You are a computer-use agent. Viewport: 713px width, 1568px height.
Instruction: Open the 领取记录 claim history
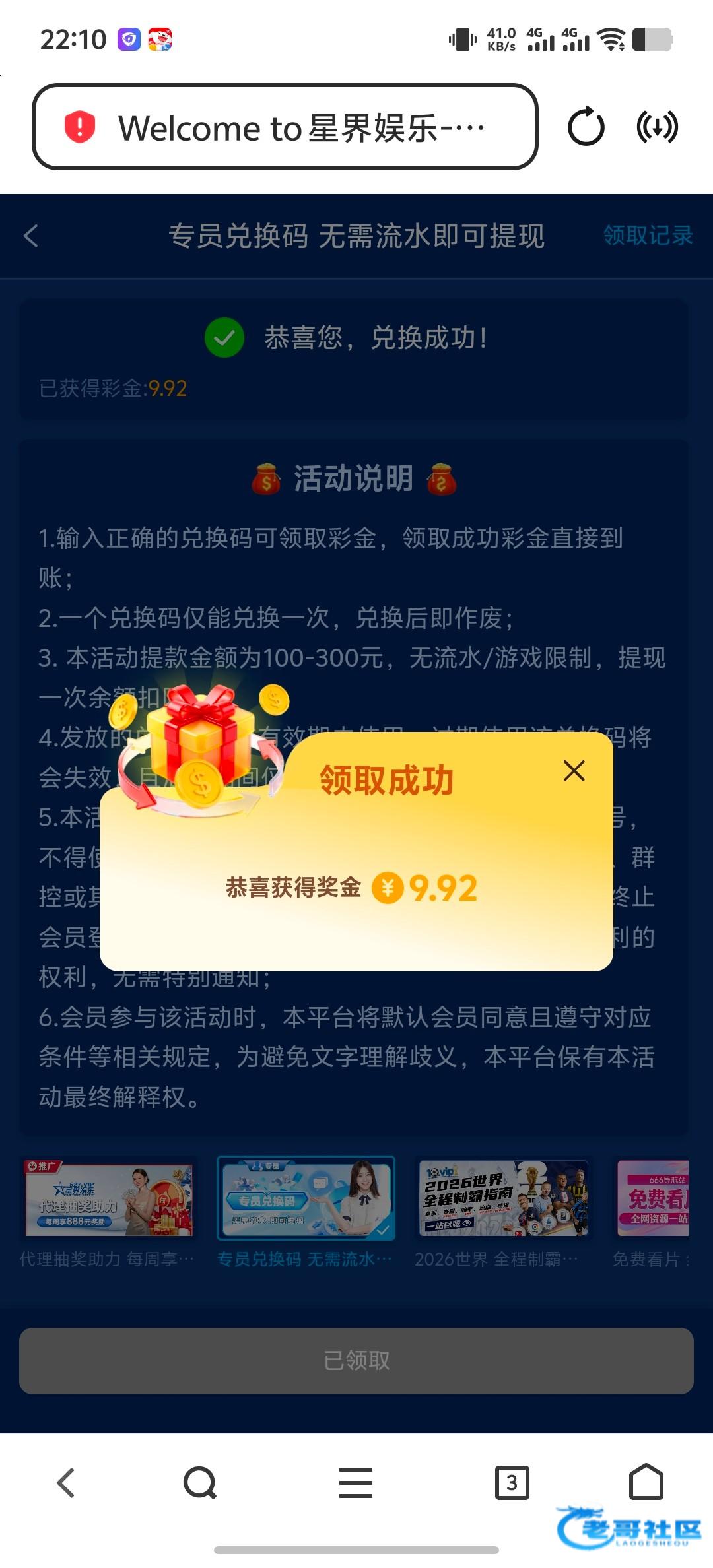[648, 236]
